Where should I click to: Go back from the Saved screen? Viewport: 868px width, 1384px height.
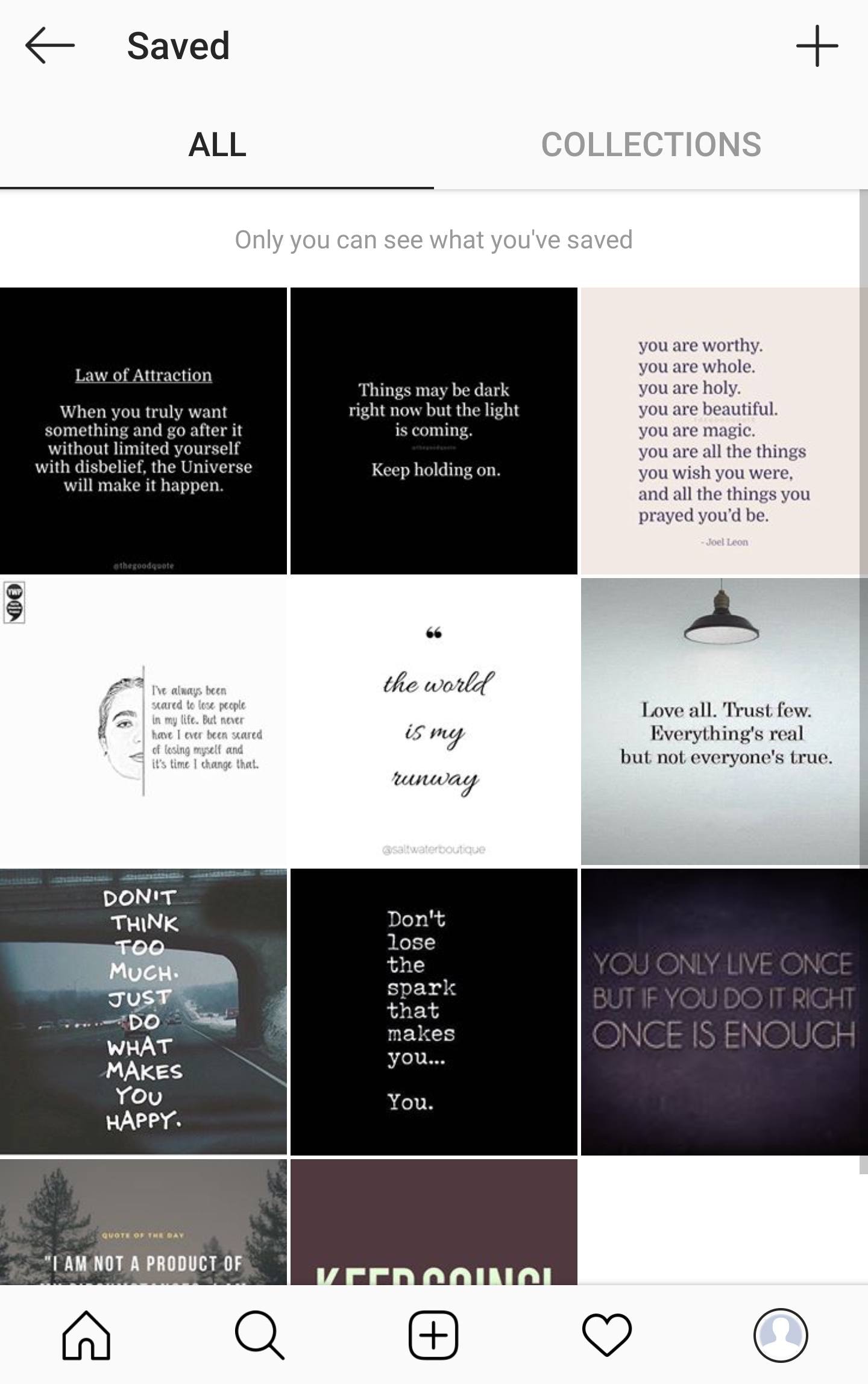(49, 46)
